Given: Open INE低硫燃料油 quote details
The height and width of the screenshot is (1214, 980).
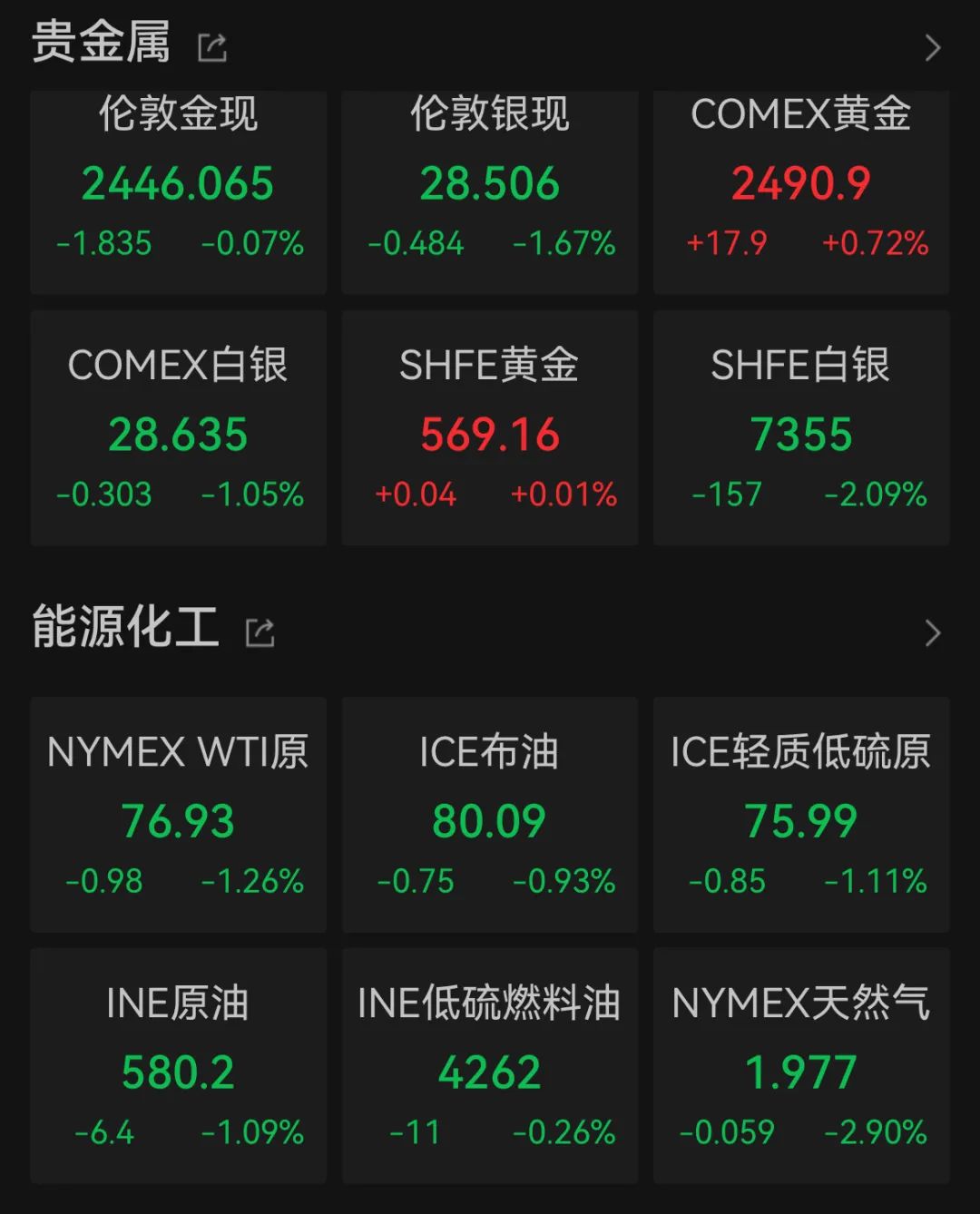Looking at the screenshot, I should [x=489, y=1066].
